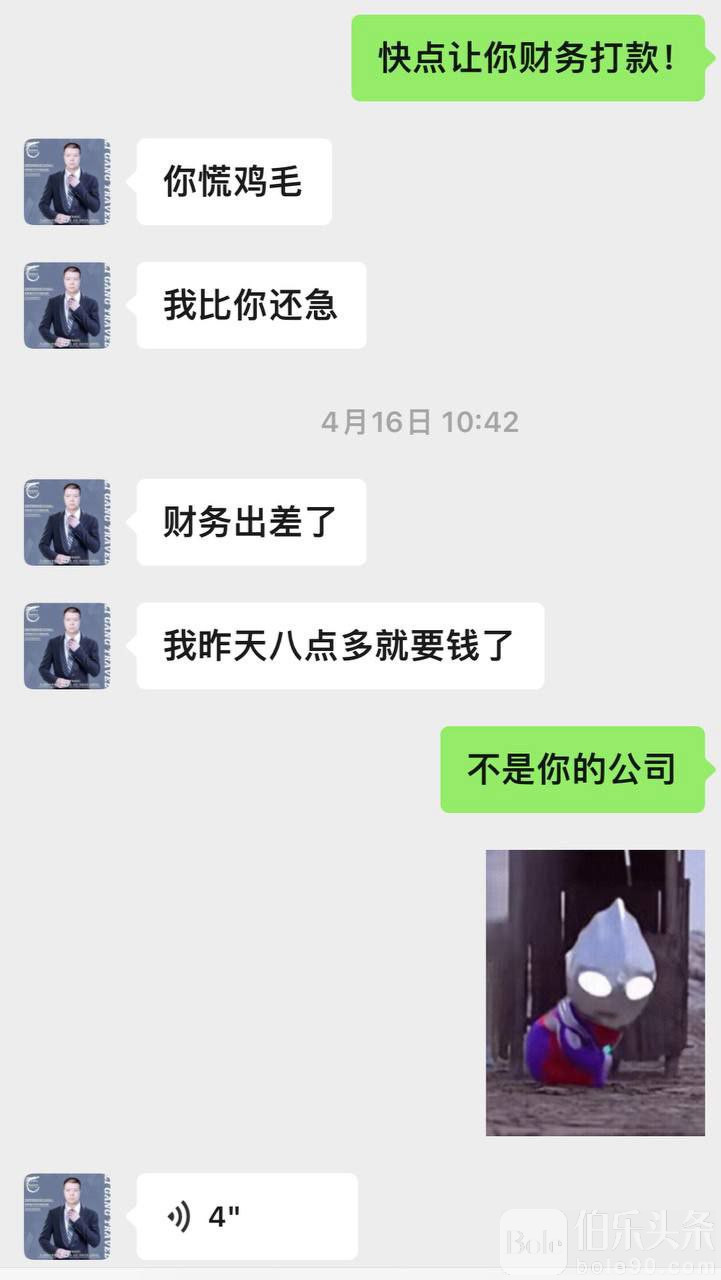The height and width of the screenshot is (1280, 721).
Task: Tap the avatar beside the voice message
Action: point(67,1216)
